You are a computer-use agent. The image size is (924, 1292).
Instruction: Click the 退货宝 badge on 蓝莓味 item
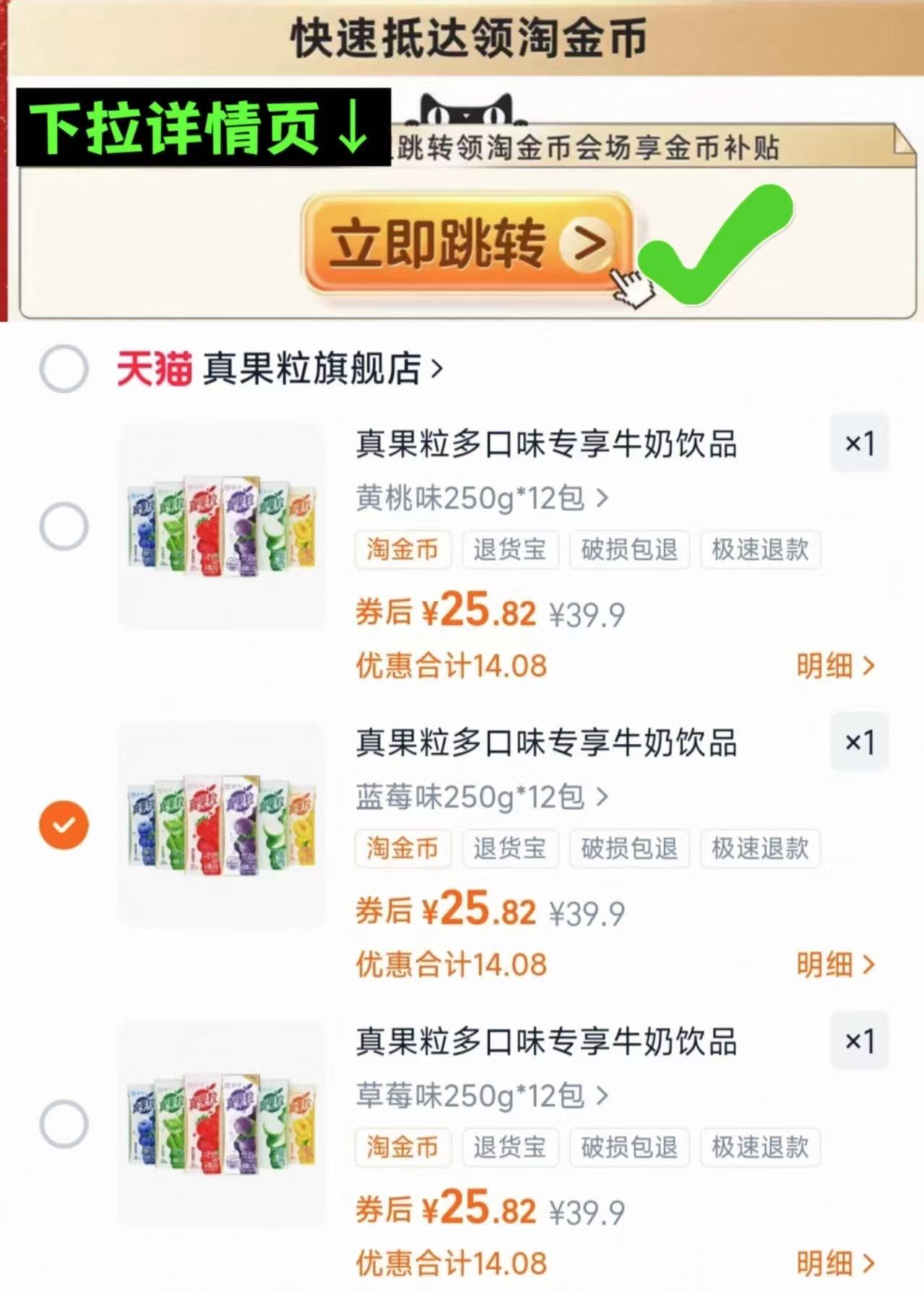click(510, 849)
